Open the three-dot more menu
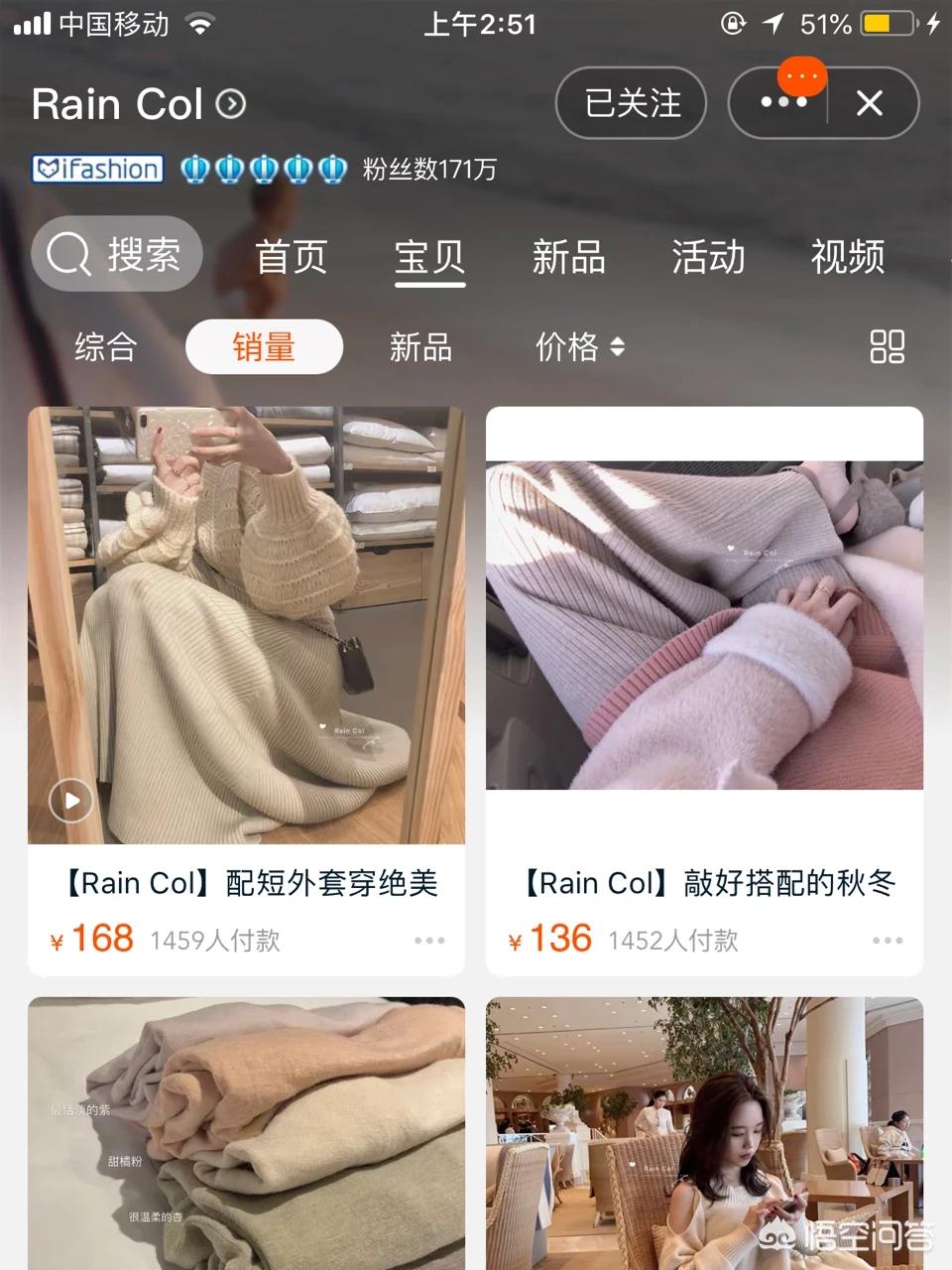 pyautogui.click(x=782, y=103)
